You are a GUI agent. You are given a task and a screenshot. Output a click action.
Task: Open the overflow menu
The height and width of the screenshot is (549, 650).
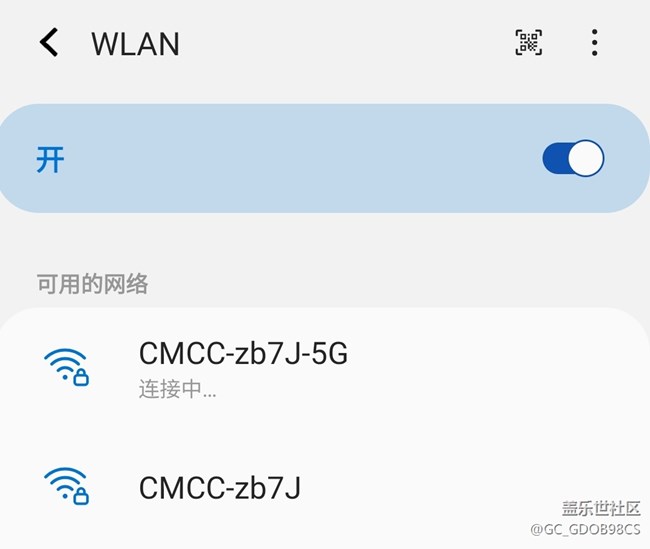point(594,43)
